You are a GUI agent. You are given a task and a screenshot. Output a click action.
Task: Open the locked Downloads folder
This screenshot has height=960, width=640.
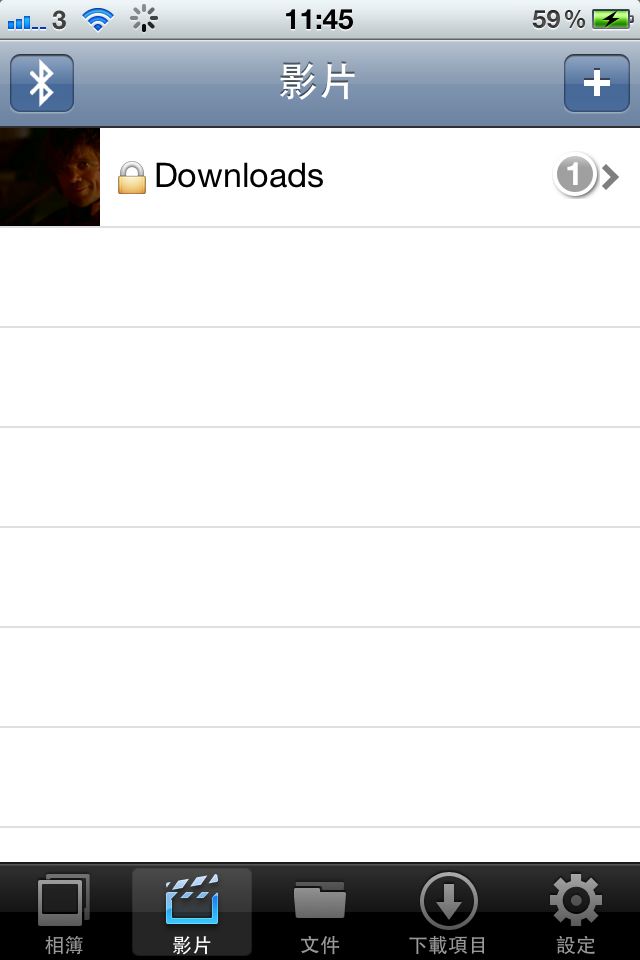tap(320, 177)
